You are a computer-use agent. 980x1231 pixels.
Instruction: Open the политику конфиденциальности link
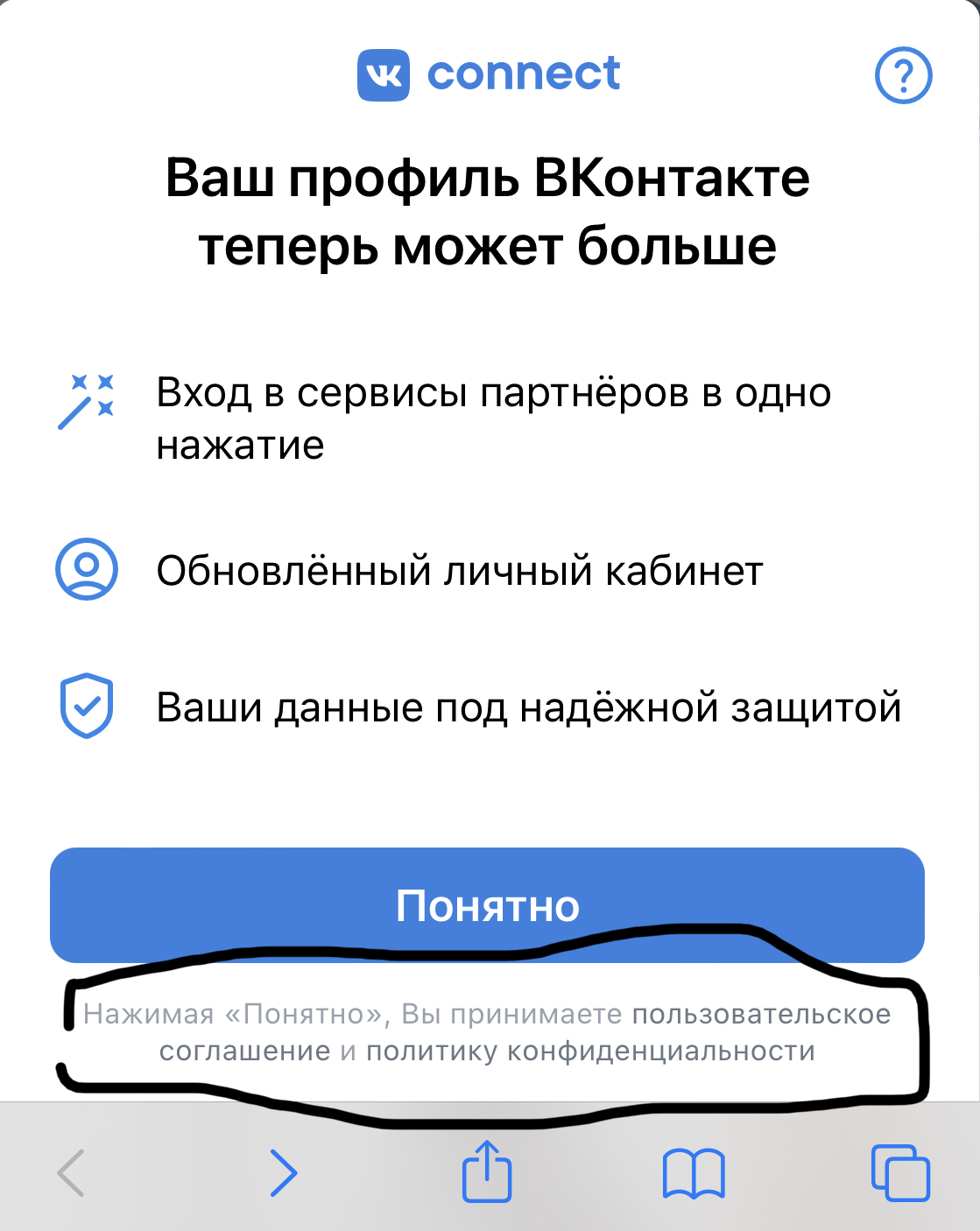pyautogui.click(x=590, y=1052)
